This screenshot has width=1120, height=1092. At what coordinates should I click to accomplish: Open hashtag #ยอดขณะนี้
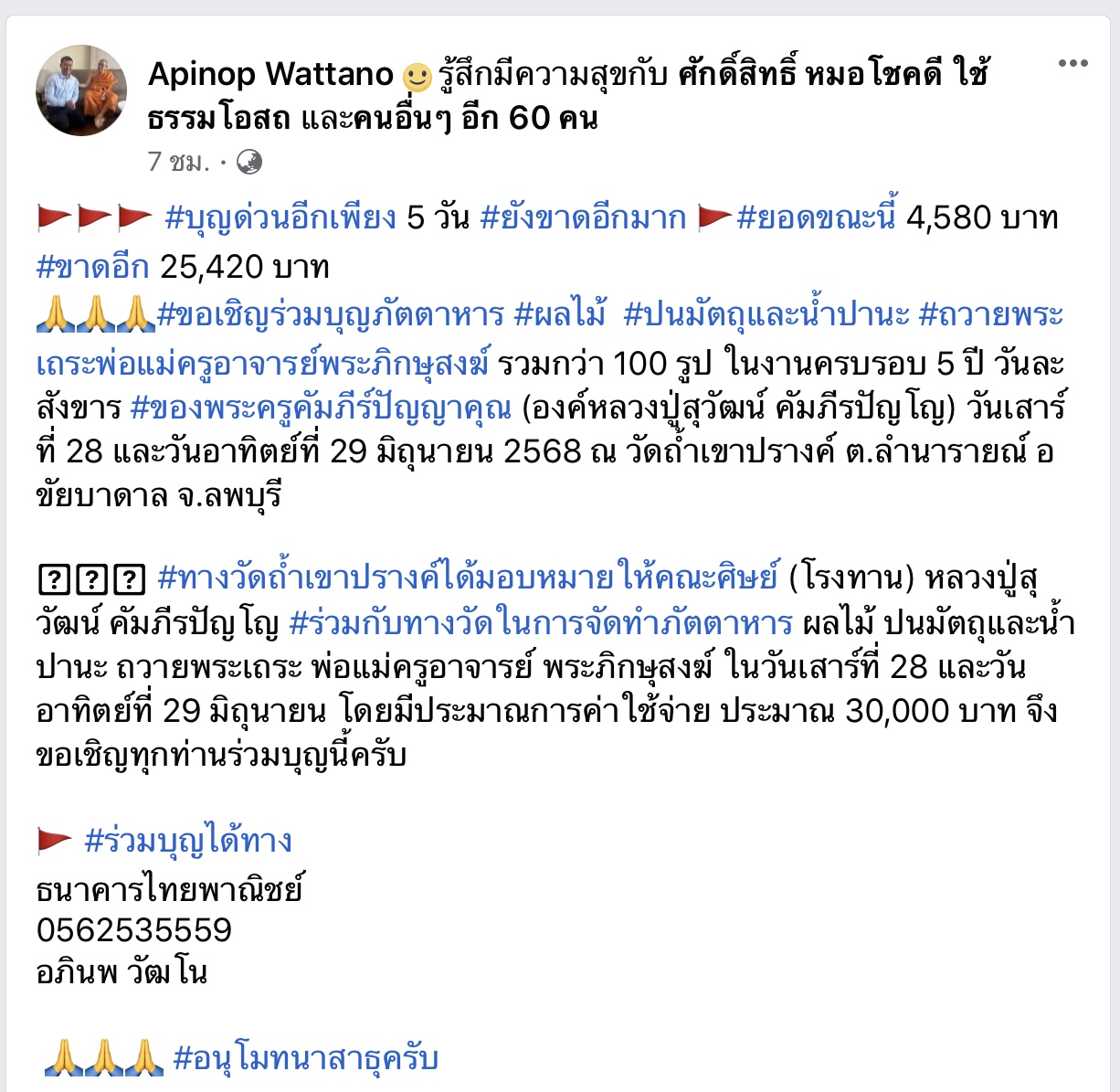pyautogui.click(x=817, y=217)
